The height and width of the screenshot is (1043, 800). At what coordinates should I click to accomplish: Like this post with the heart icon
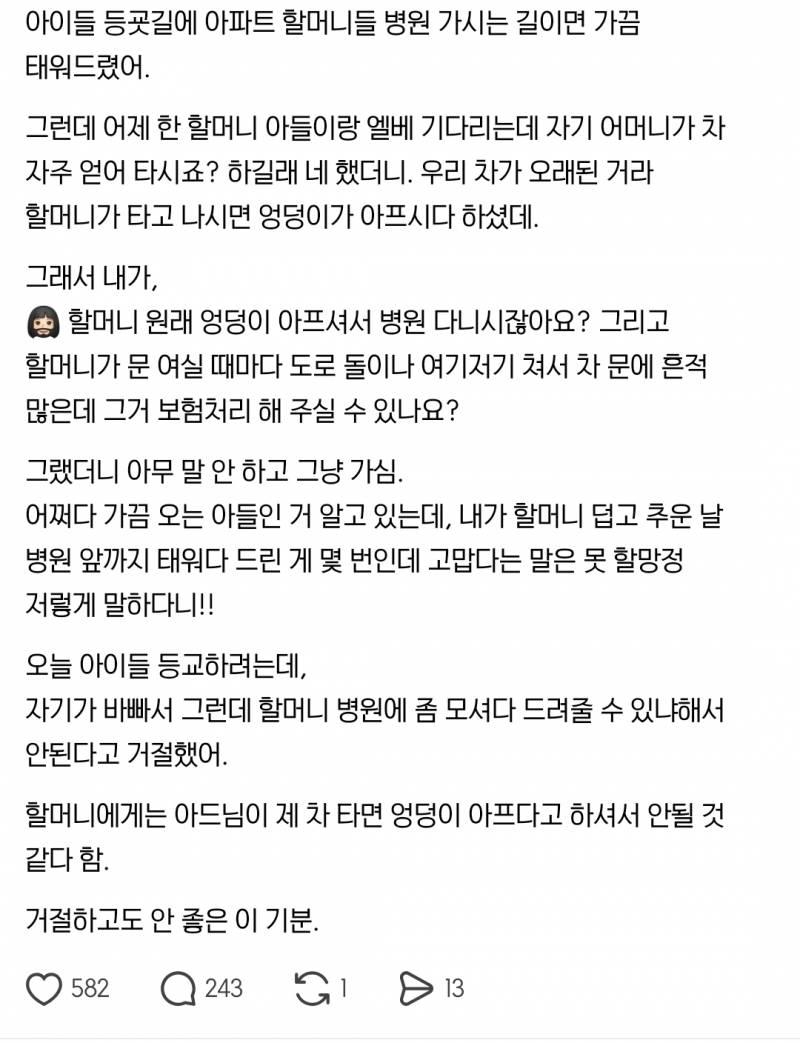[44, 989]
